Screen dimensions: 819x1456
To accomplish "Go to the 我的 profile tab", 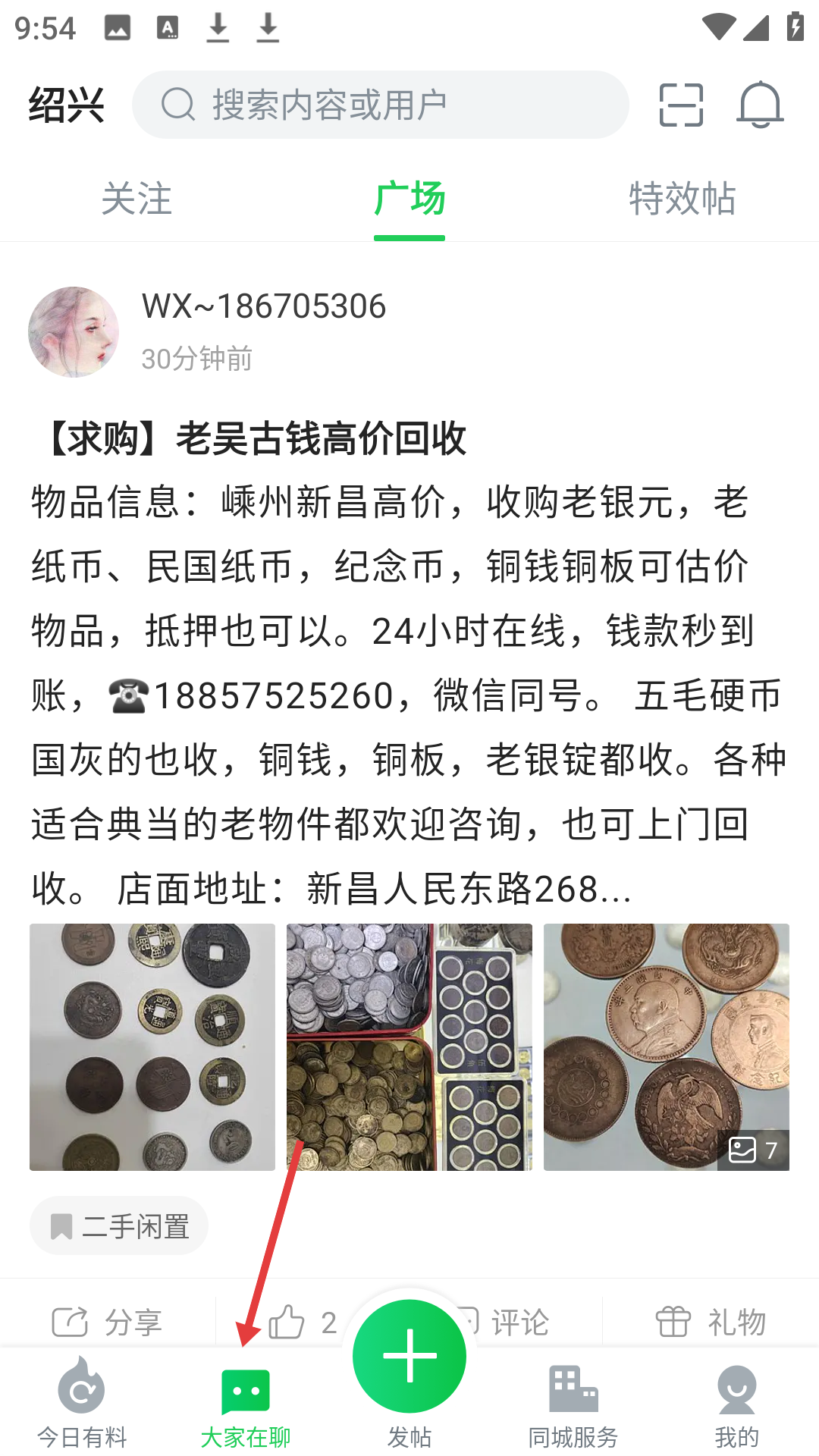I will pyautogui.click(x=736, y=1403).
